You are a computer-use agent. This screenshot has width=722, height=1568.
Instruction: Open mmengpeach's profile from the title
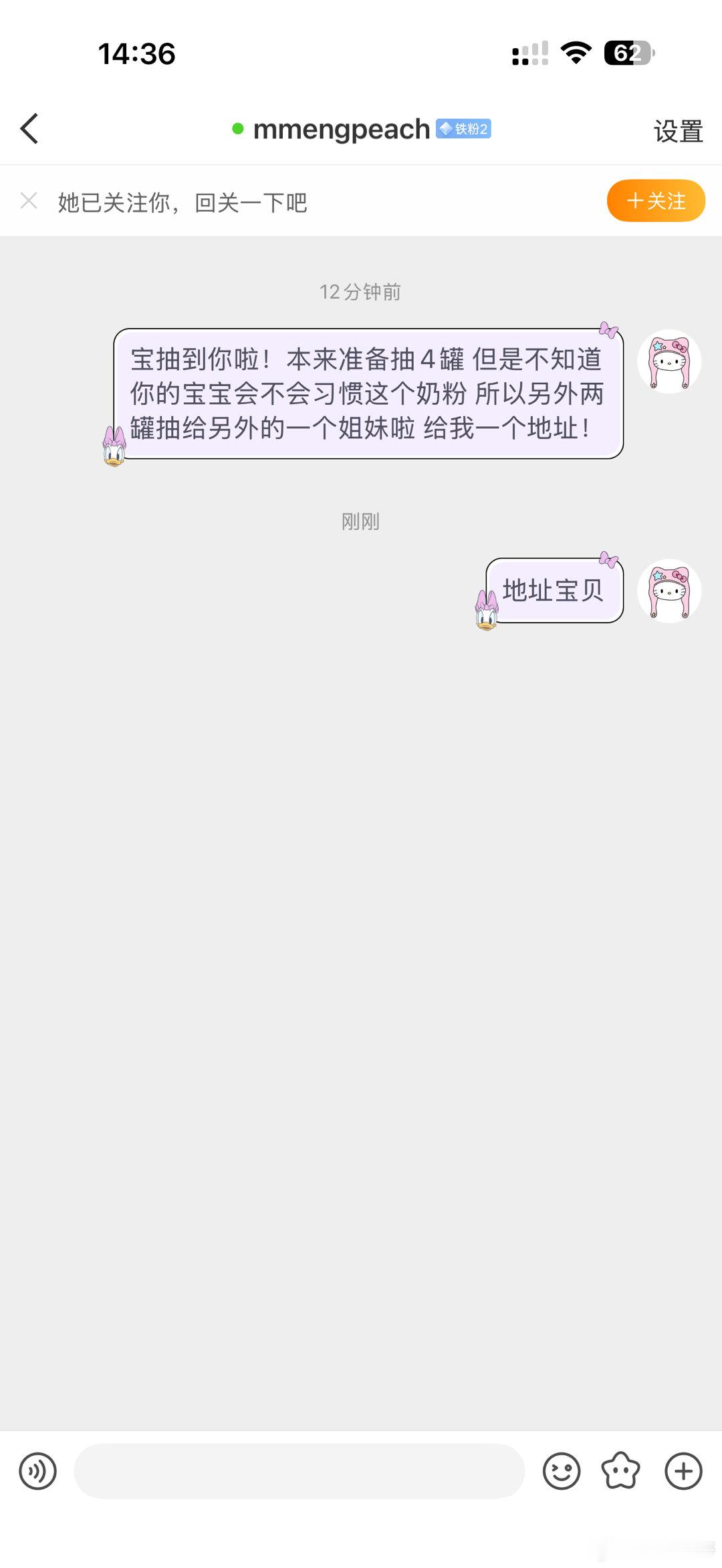point(342,128)
